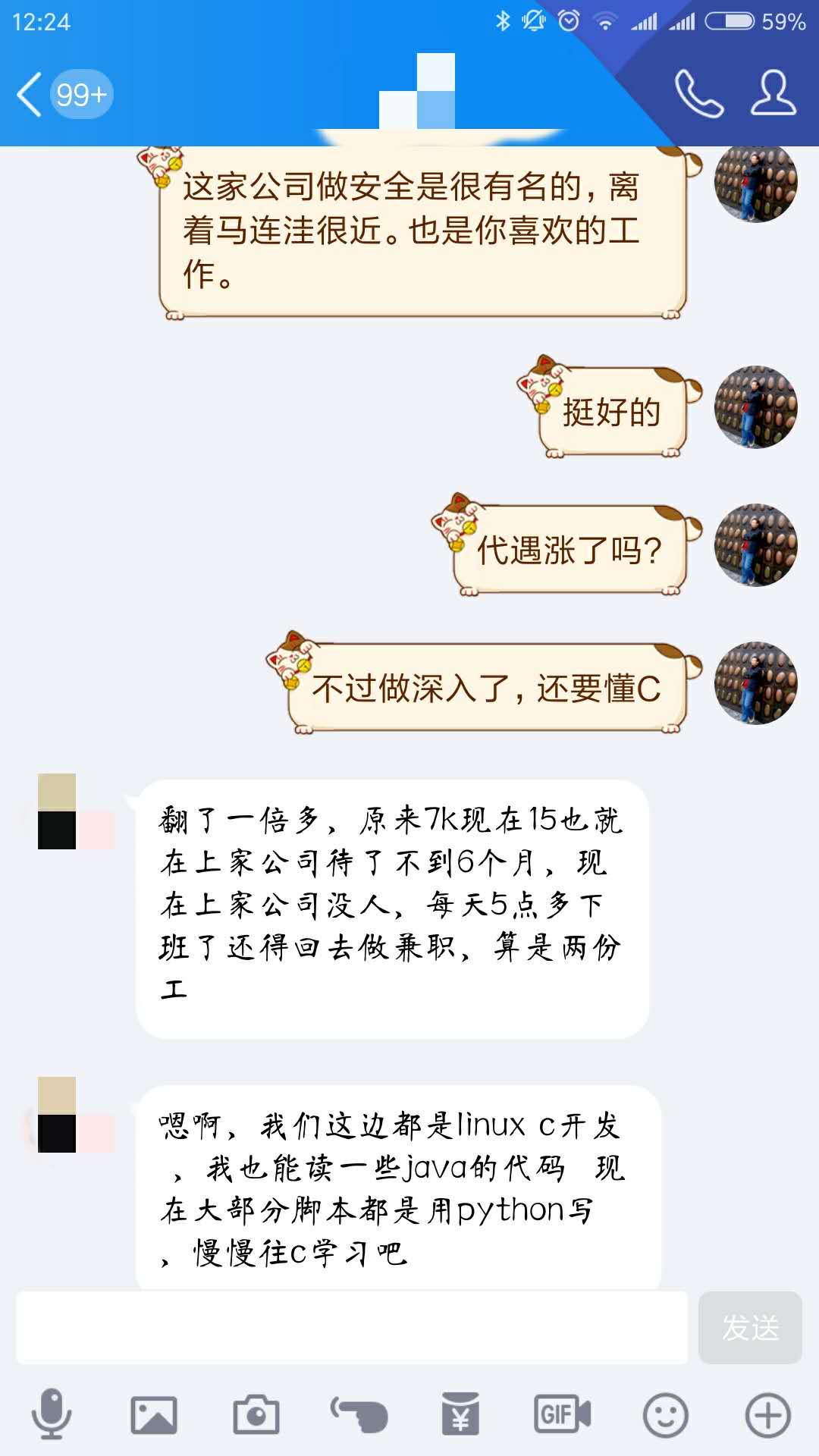Open the photo gallery picker

(x=153, y=1414)
